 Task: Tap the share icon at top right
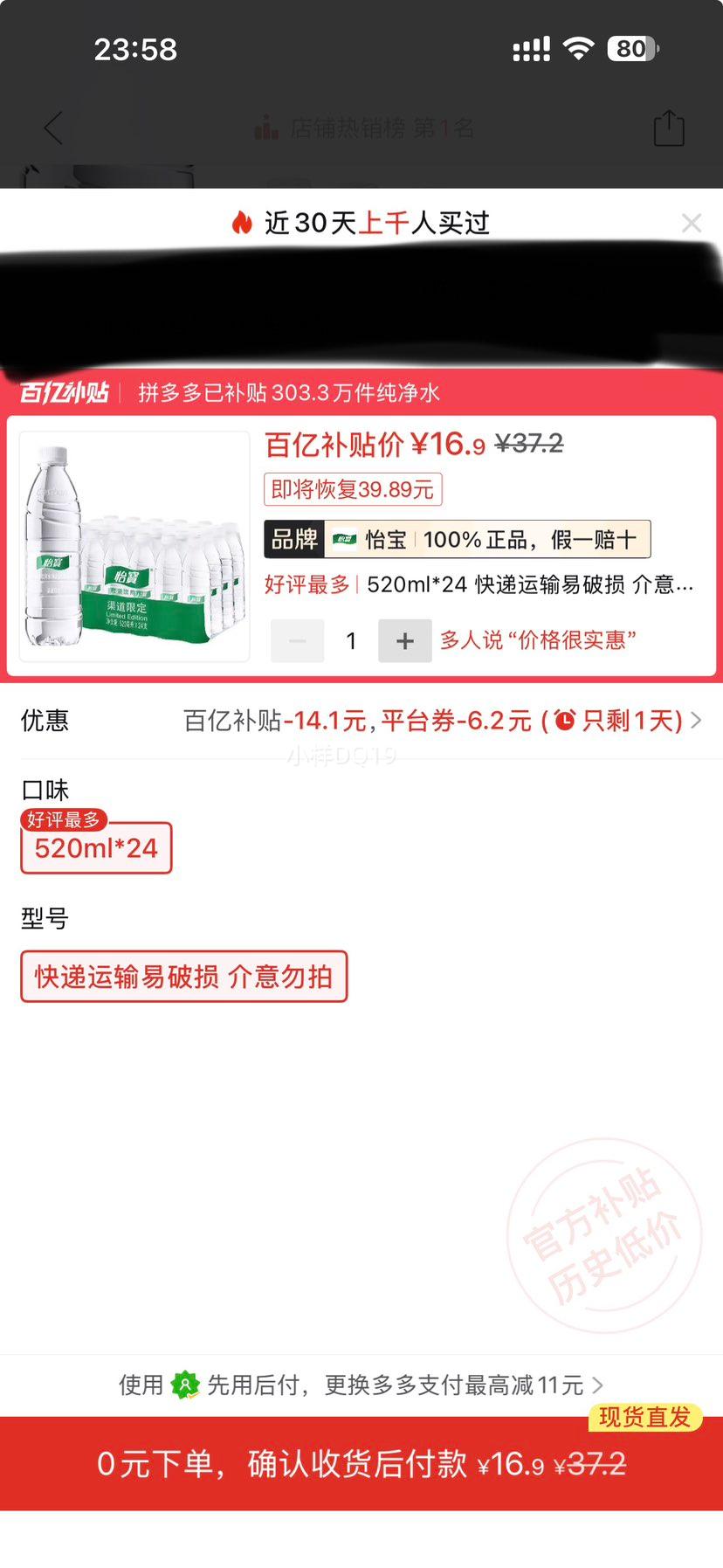668,128
